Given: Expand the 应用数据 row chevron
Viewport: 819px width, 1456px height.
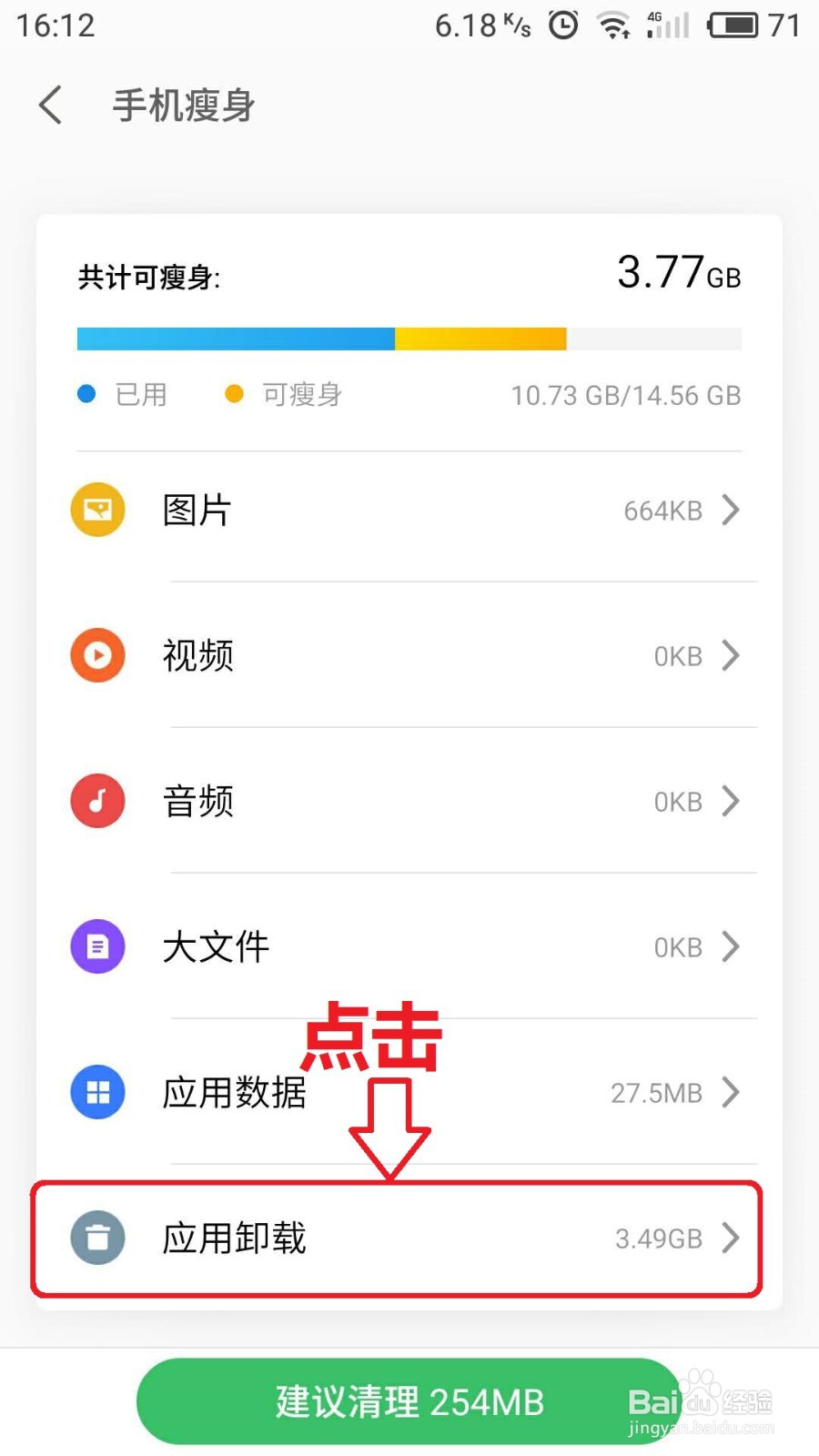Looking at the screenshot, I should 732,1092.
